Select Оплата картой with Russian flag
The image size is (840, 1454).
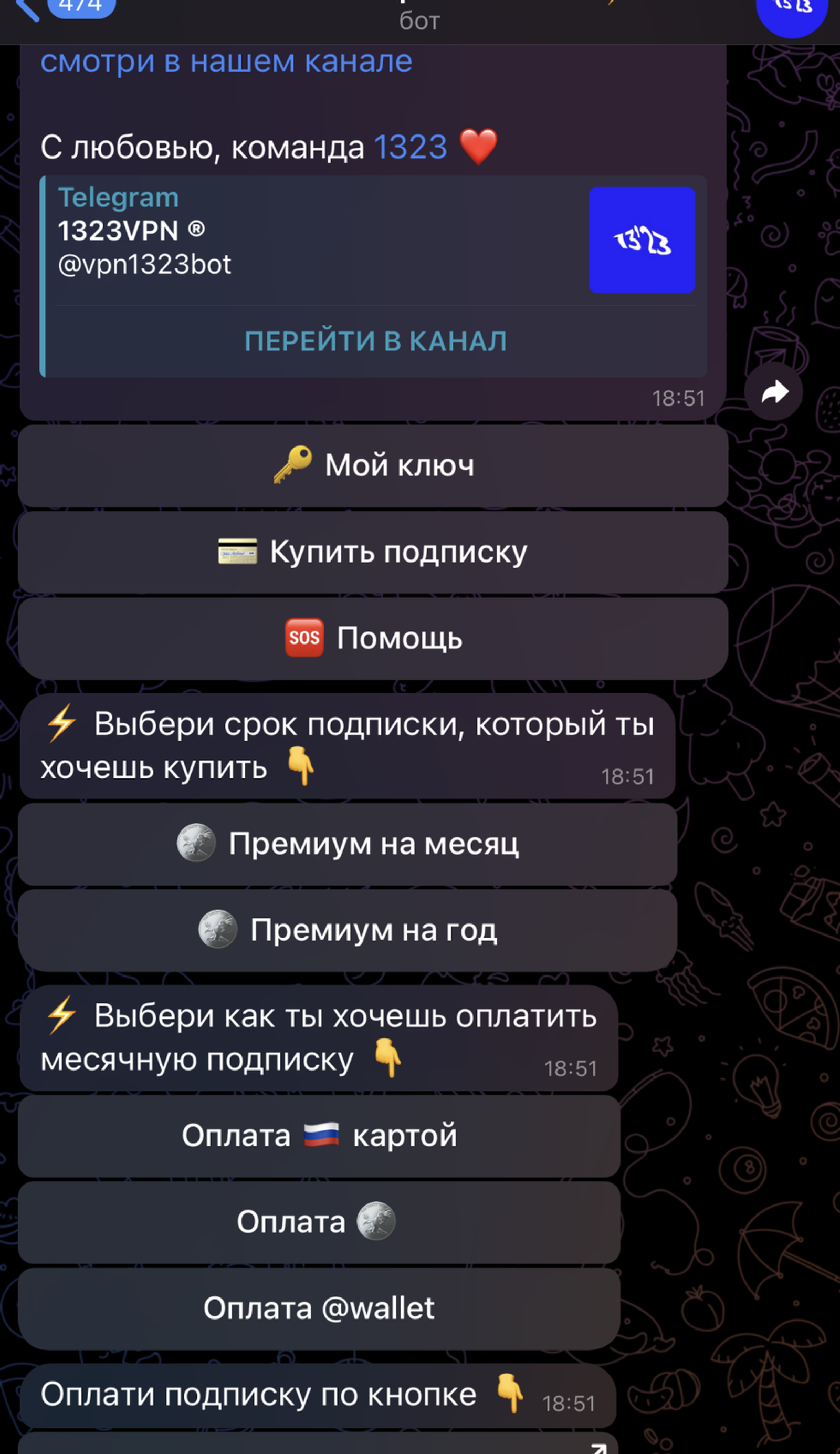point(319,1136)
